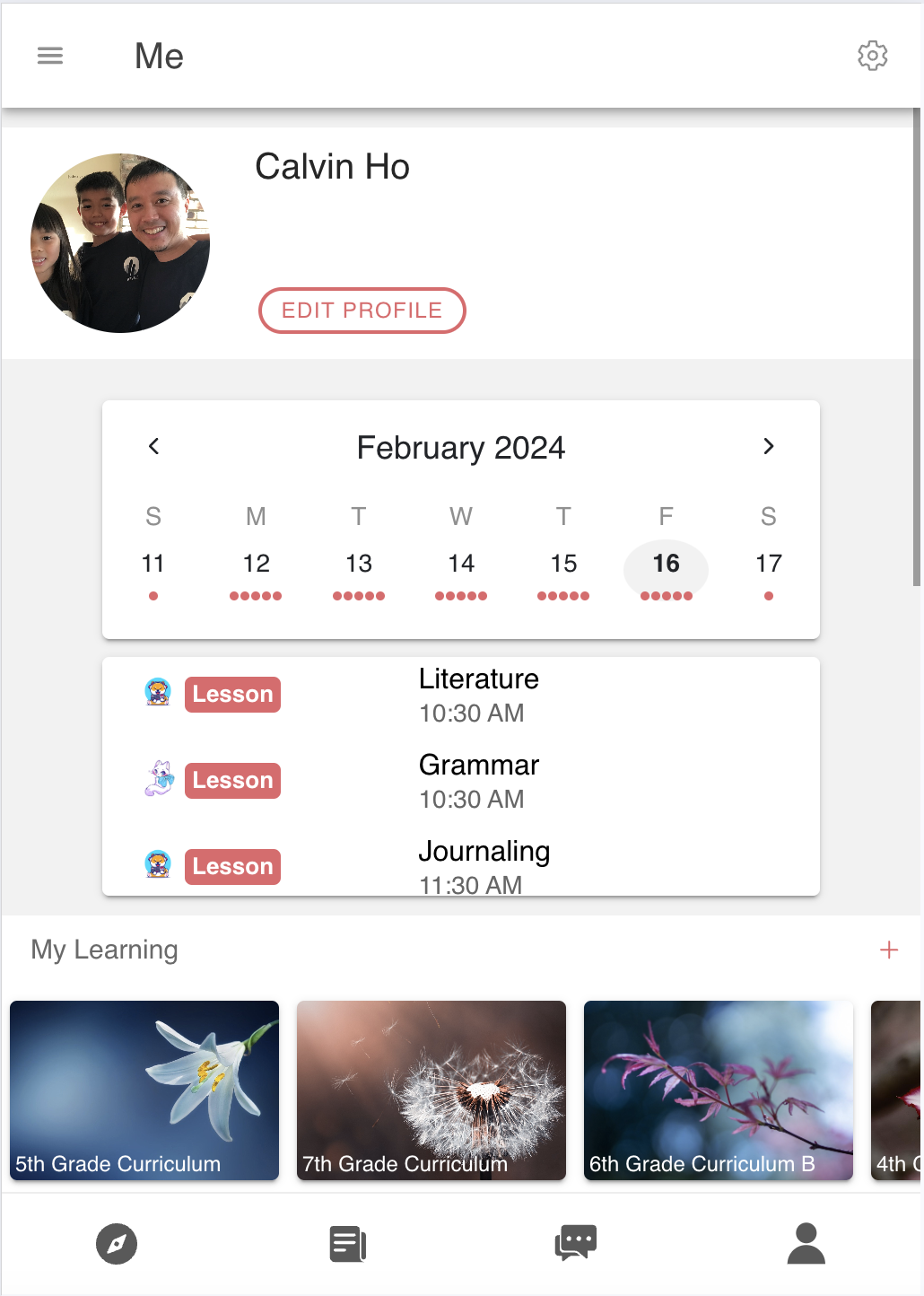Open the Grammar lesson

pyautogui.click(x=478, y=781)
